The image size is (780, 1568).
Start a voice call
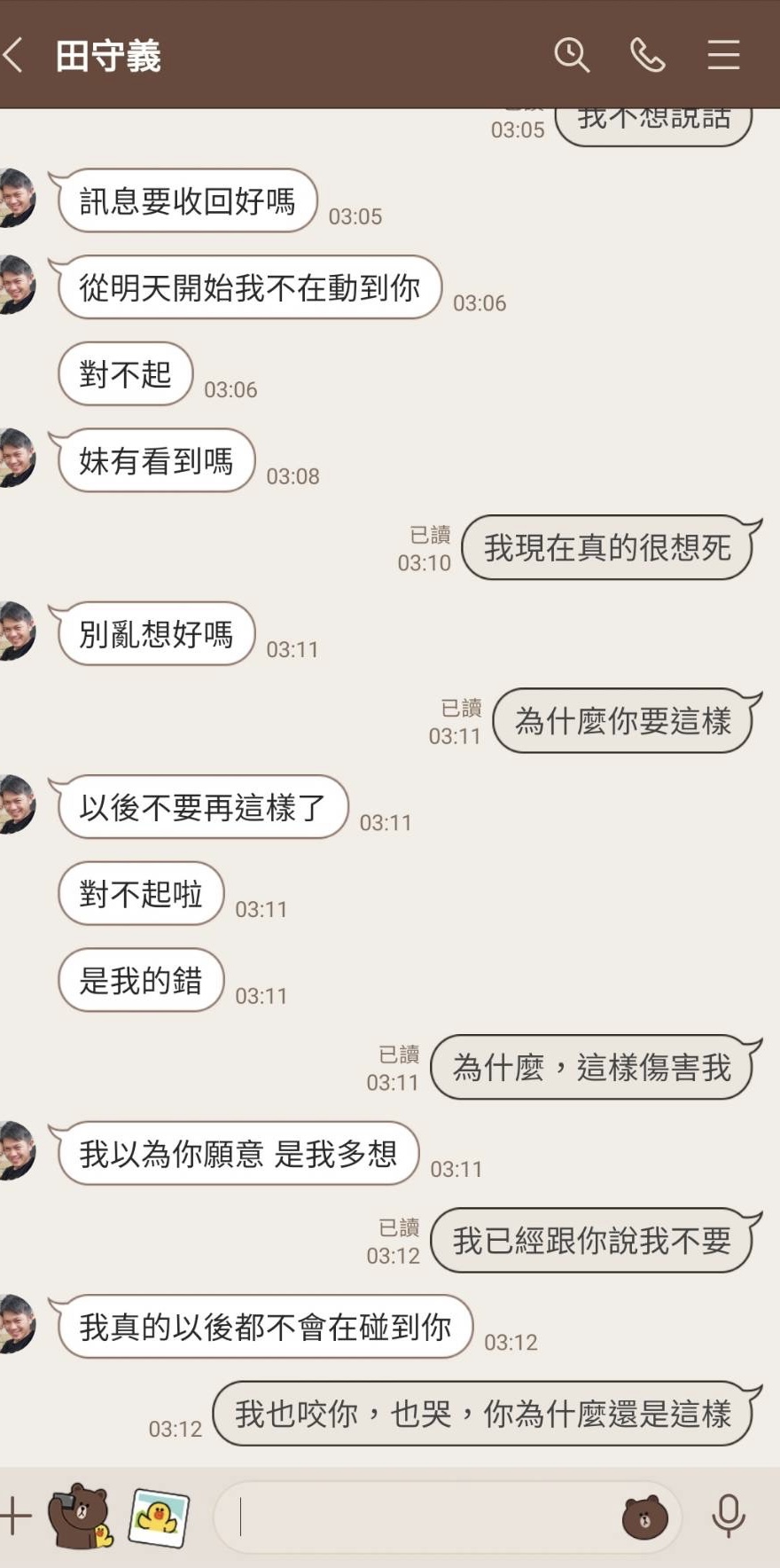[x=647, y=55]
